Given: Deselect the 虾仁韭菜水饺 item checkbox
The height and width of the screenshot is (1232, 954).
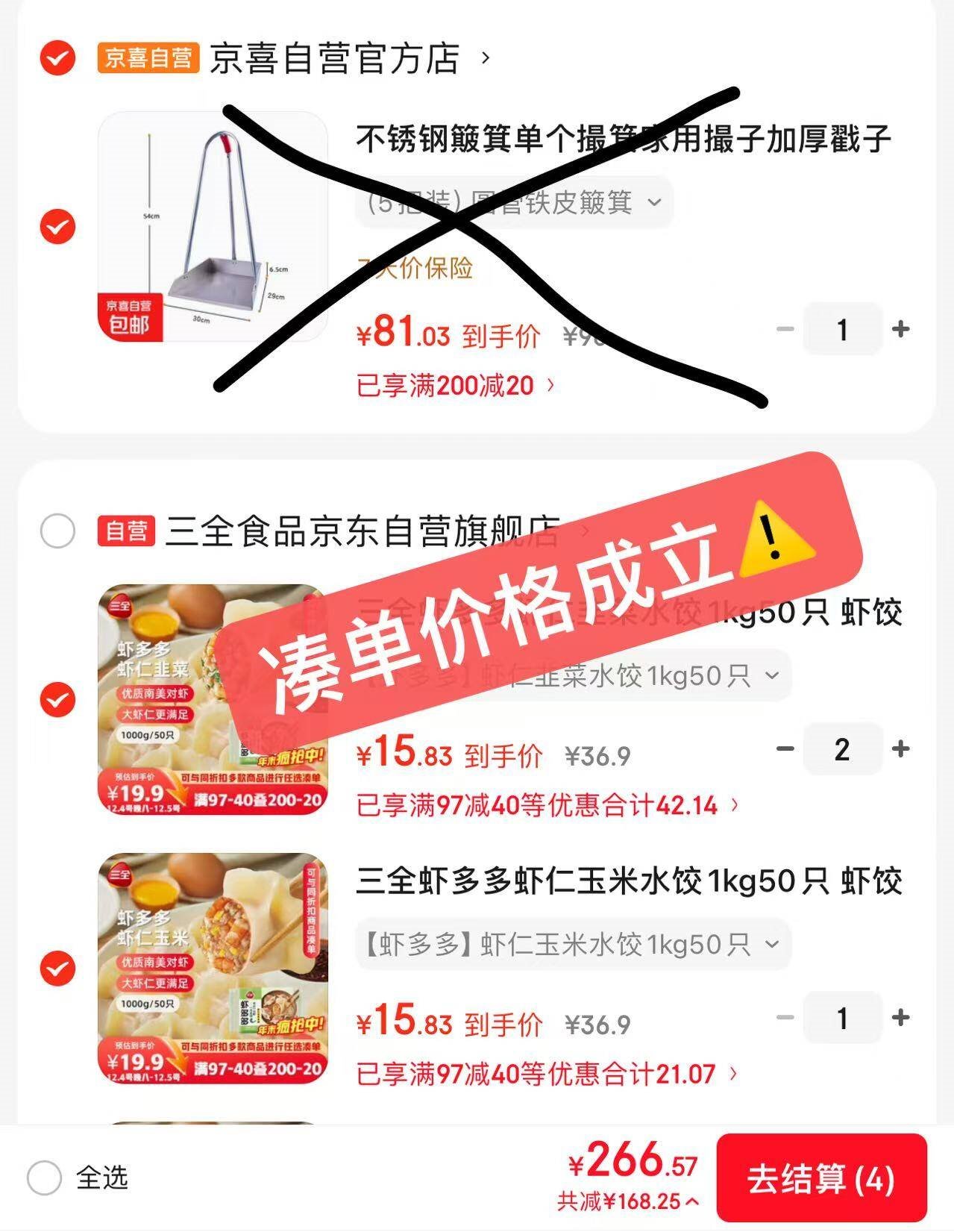Looking at the screenshot, I should coord(57,700).
